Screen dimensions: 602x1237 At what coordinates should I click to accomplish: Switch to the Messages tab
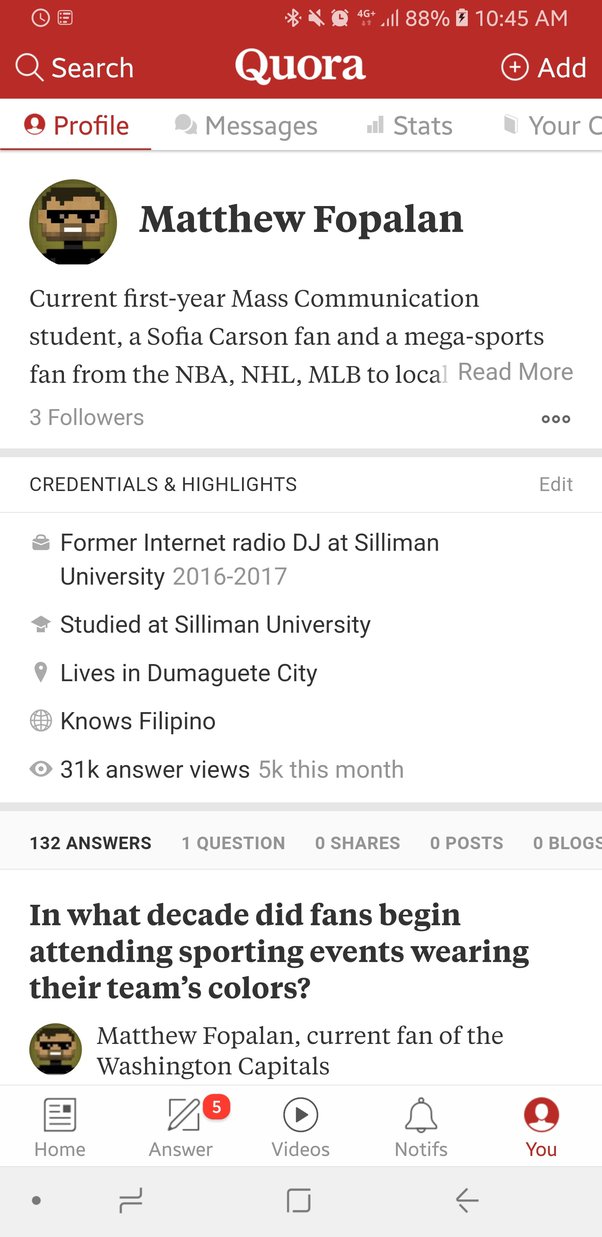pyautogui.click(x=246, y=126)
